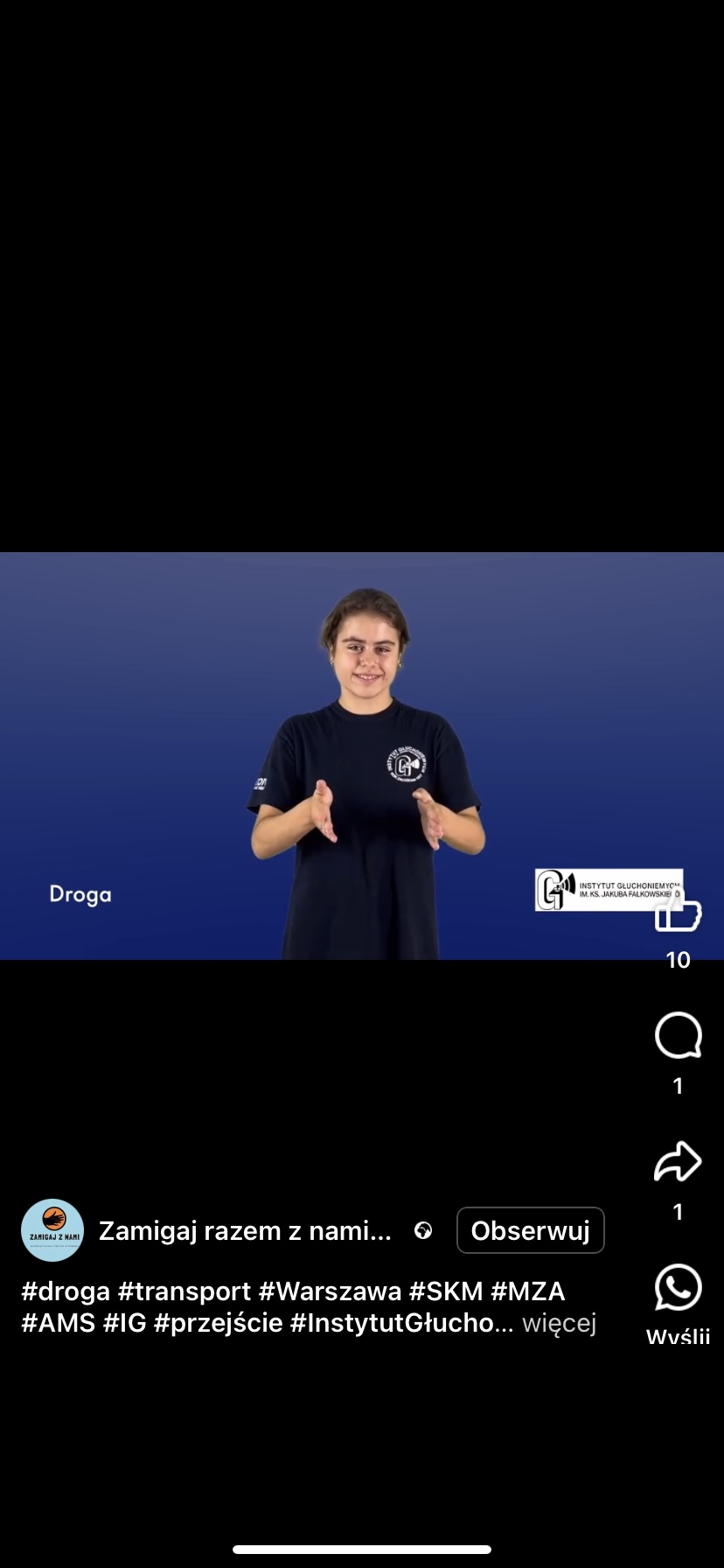Tap Obserwuj to follow the page
The image size is (724, 1568).
pos(530,1230)
